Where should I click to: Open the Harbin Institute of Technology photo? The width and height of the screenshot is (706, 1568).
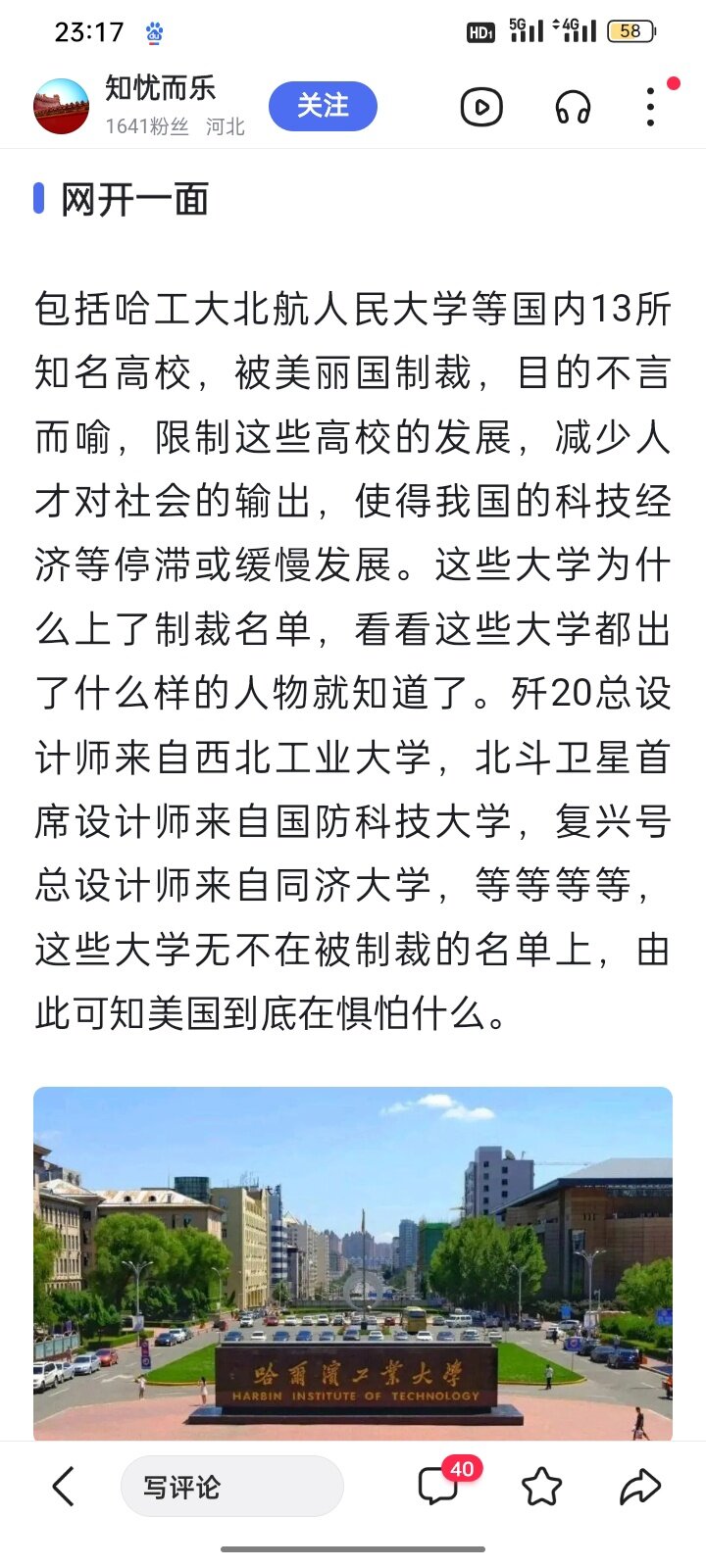353,1262
